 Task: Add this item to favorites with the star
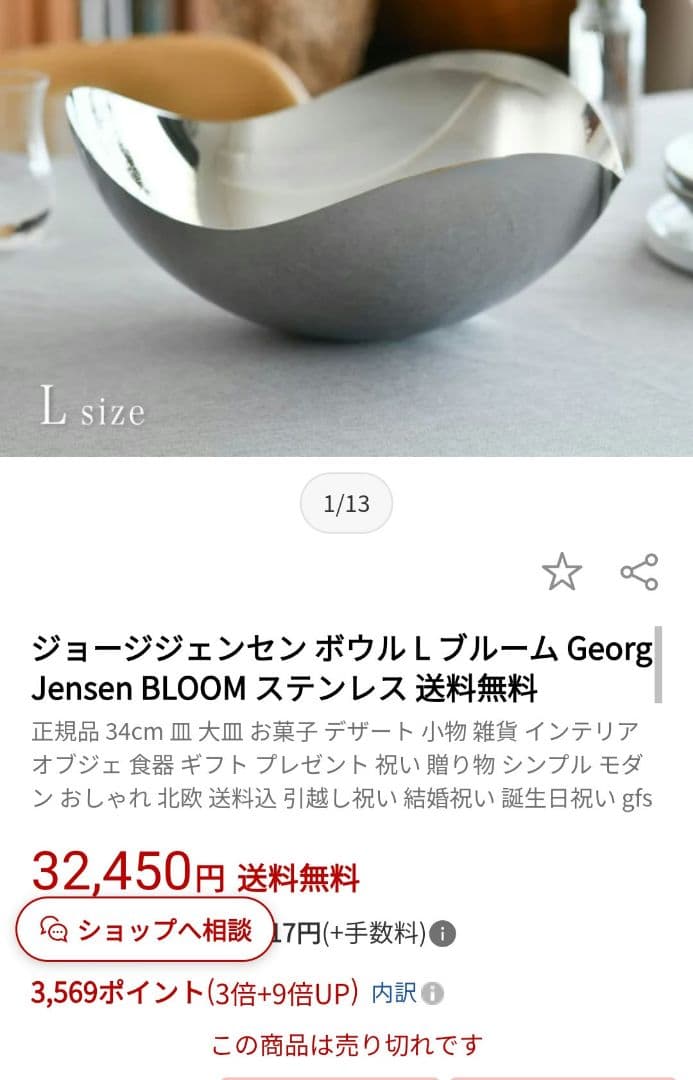coord(561,572)
